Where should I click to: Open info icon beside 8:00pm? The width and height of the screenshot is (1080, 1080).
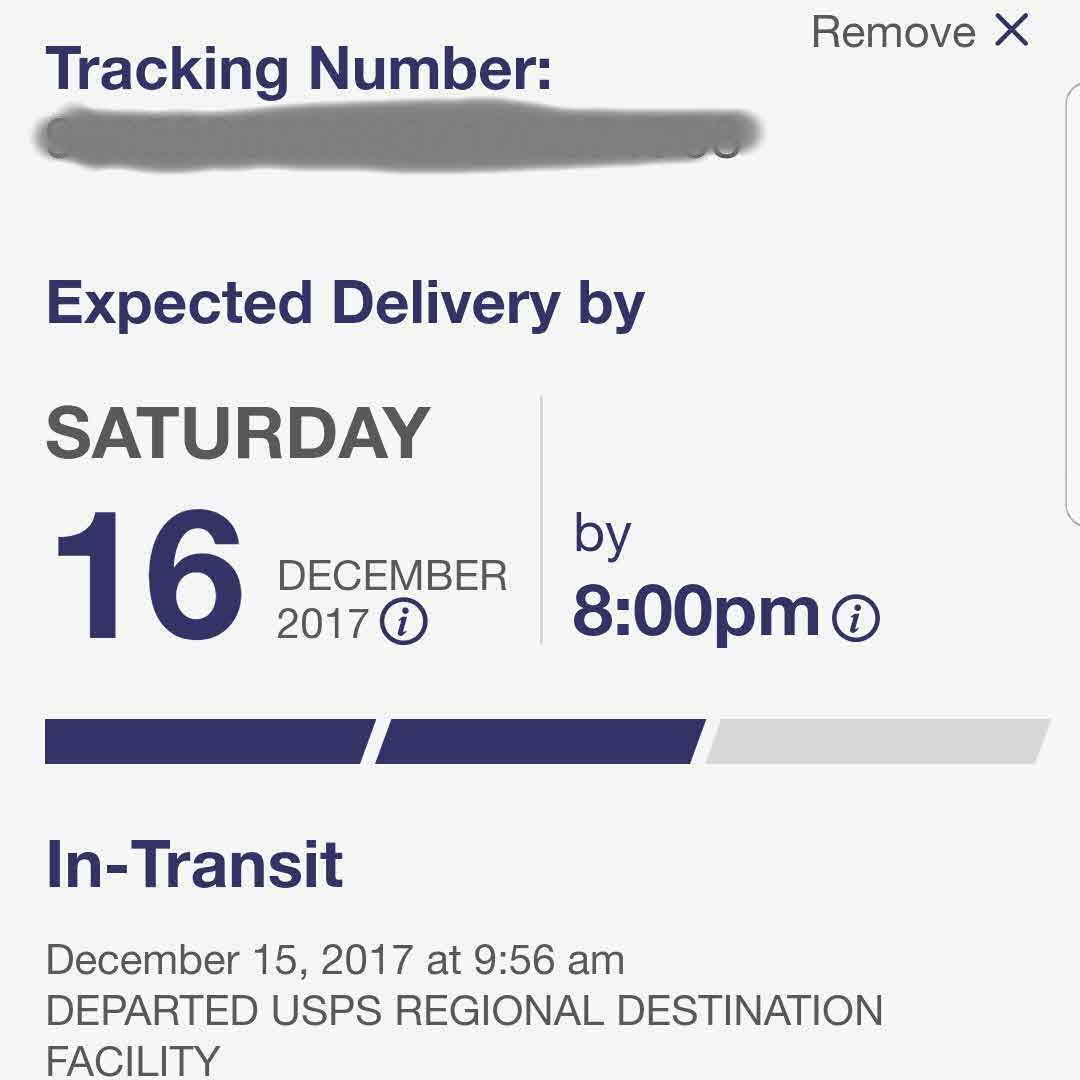(856, 618)
